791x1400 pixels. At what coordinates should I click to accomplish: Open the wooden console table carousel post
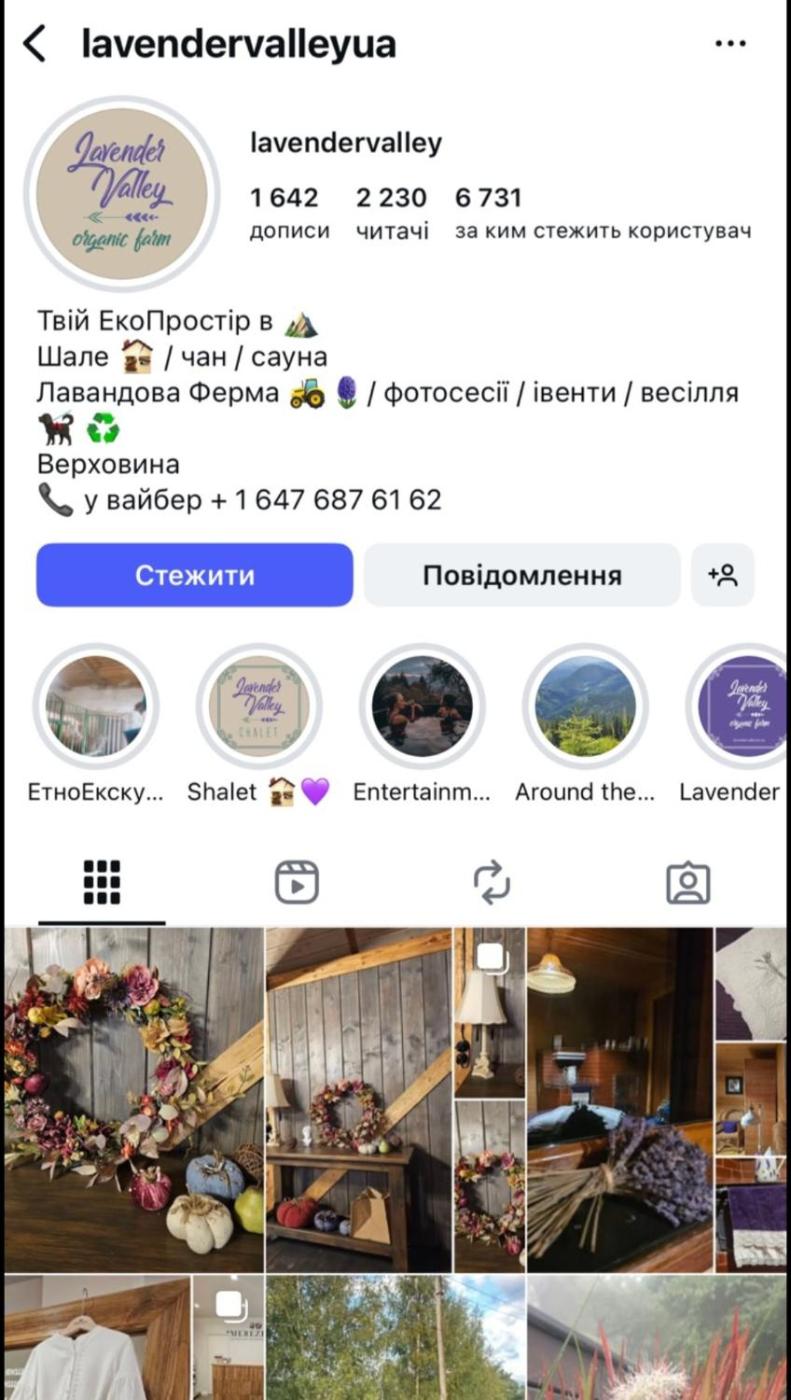[395, 1100]
